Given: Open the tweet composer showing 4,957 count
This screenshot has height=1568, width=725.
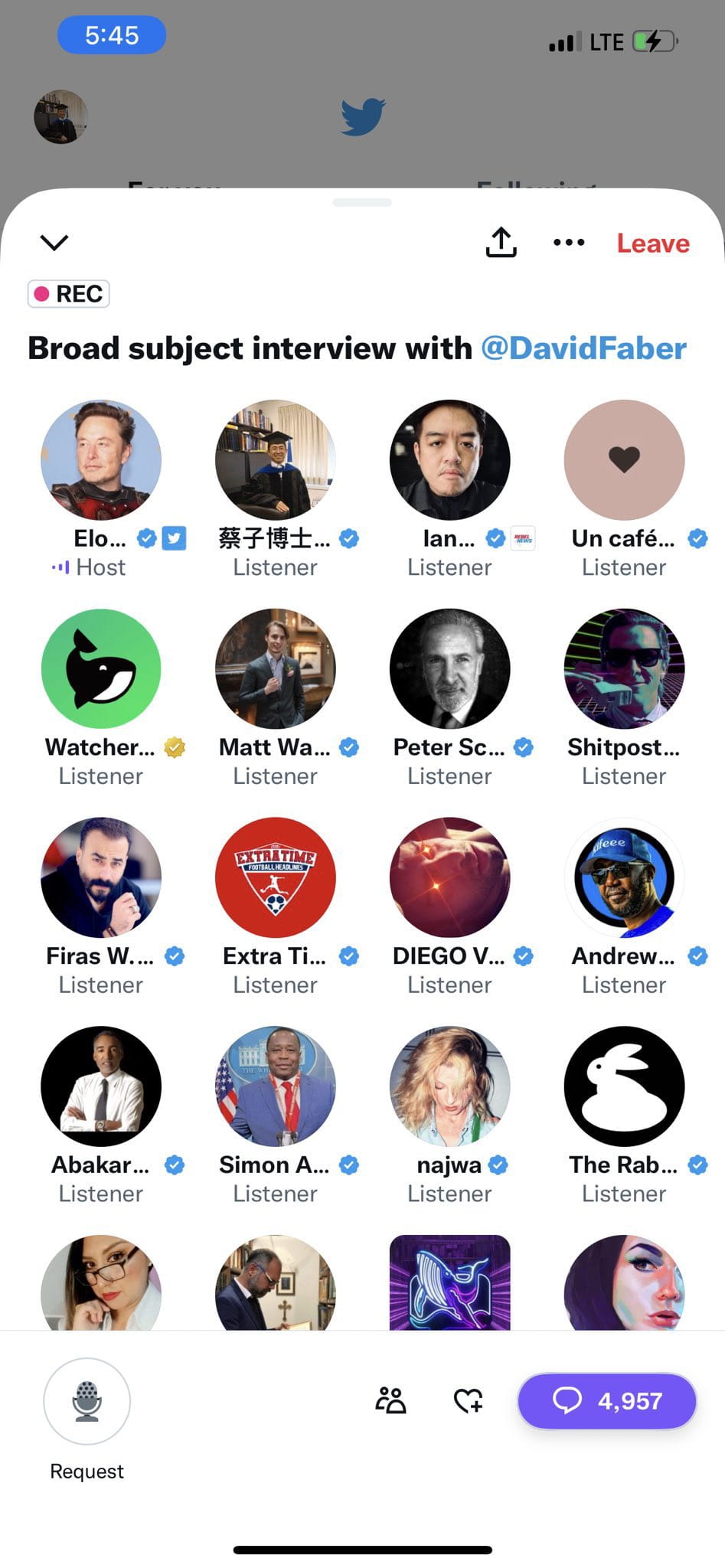Looking at the screenshot, I should [x=606, y=1401].
